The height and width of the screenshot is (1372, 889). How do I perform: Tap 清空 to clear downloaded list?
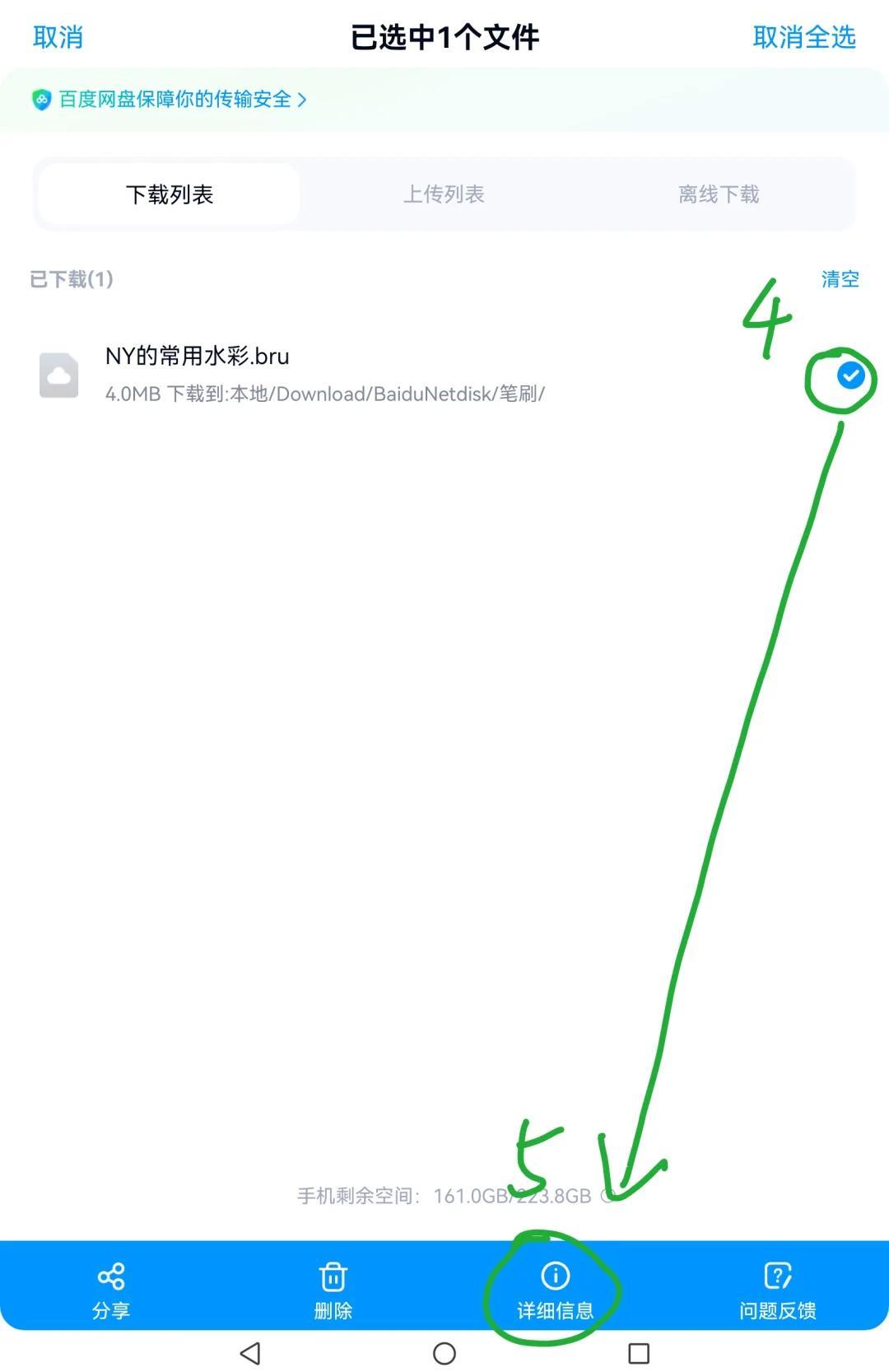point(840,279)
